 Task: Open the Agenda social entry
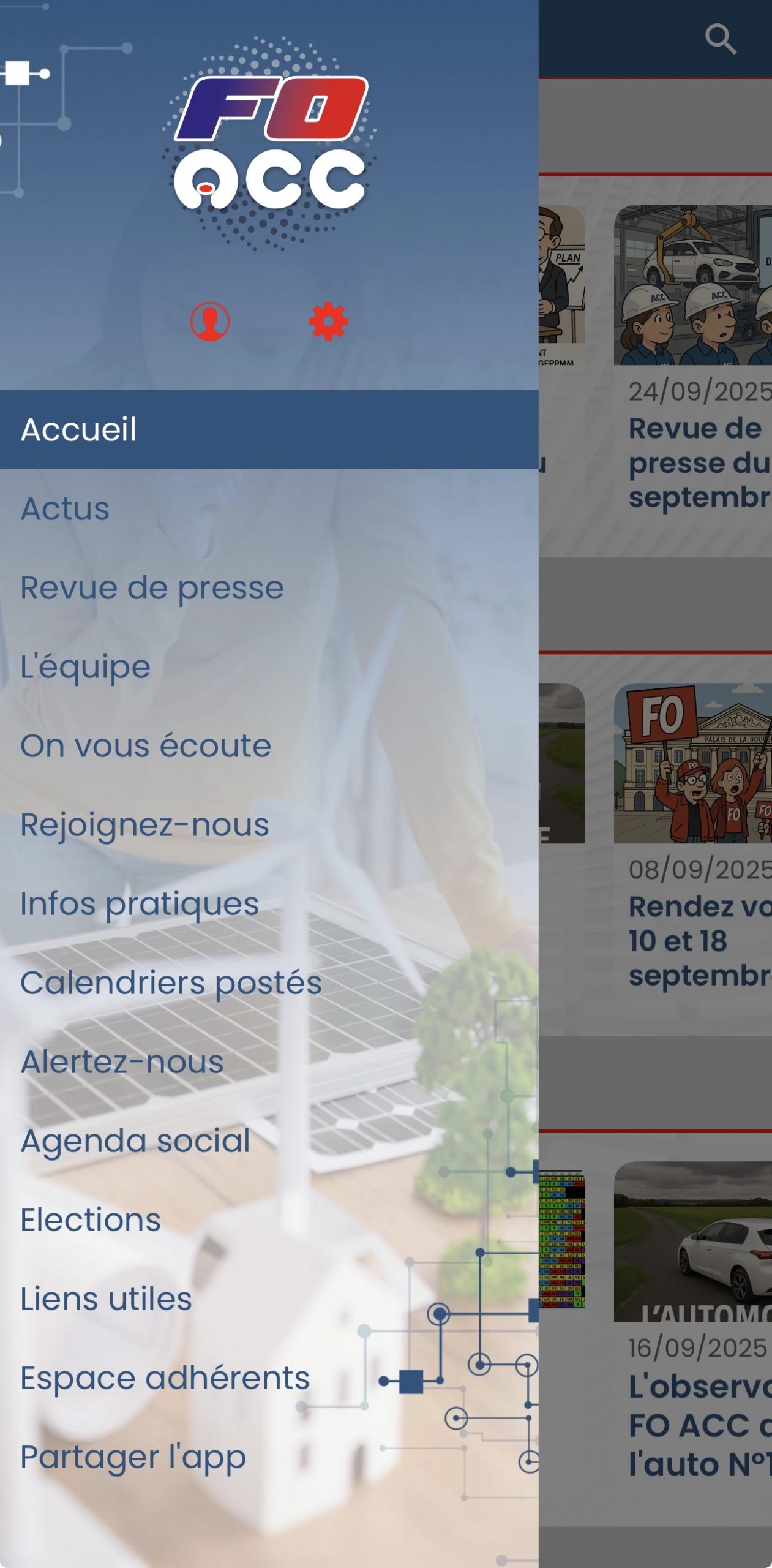click(135, 1141)
